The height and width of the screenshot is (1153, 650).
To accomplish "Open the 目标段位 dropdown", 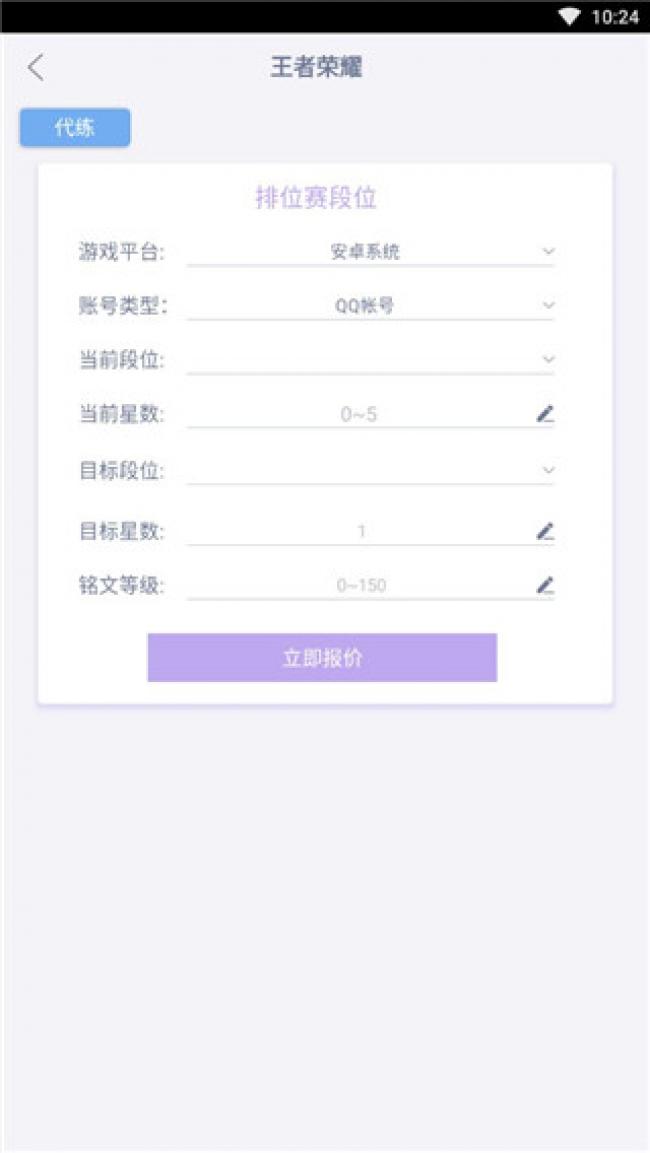I will [x=370, y=470].
